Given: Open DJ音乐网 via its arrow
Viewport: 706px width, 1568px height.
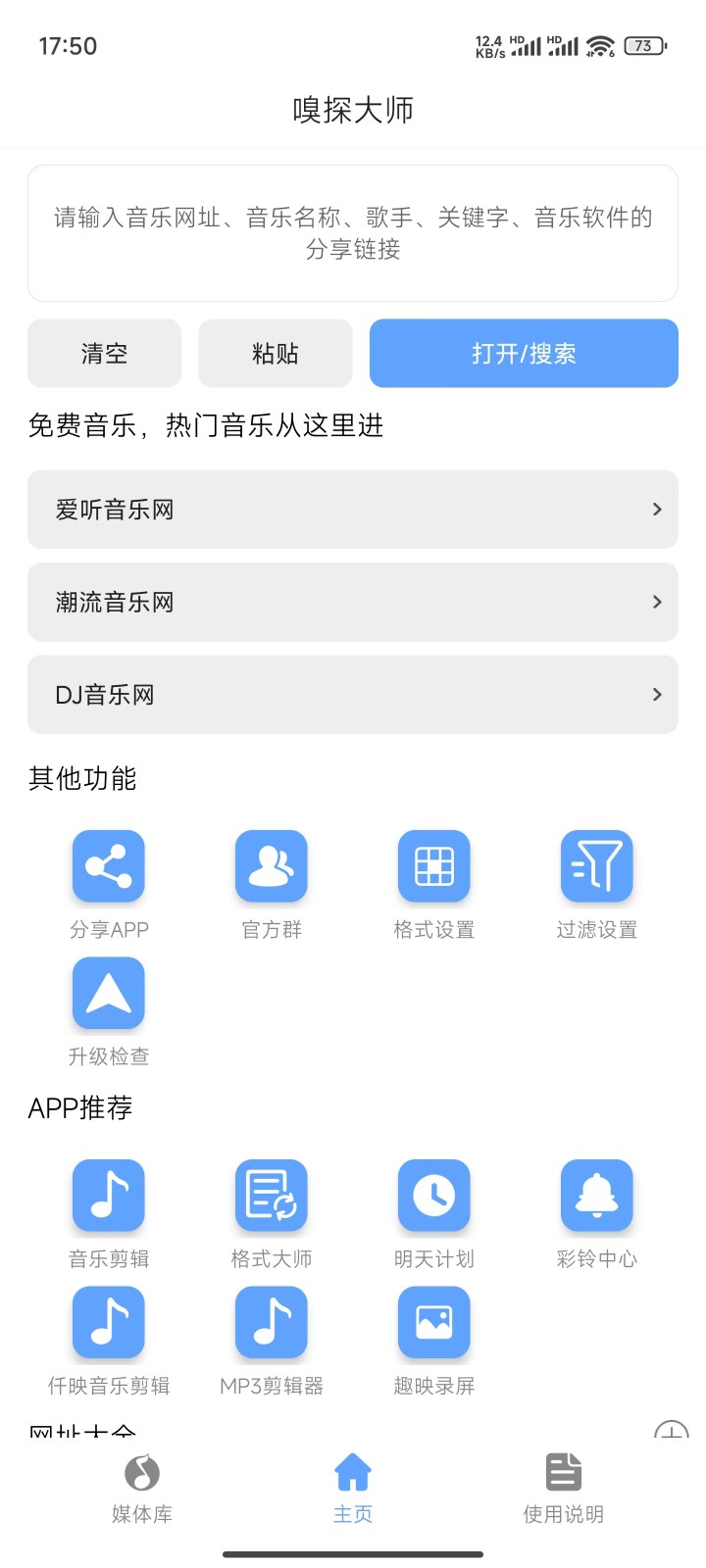Looking at the screenshot, I should click(x=657, y=695).
